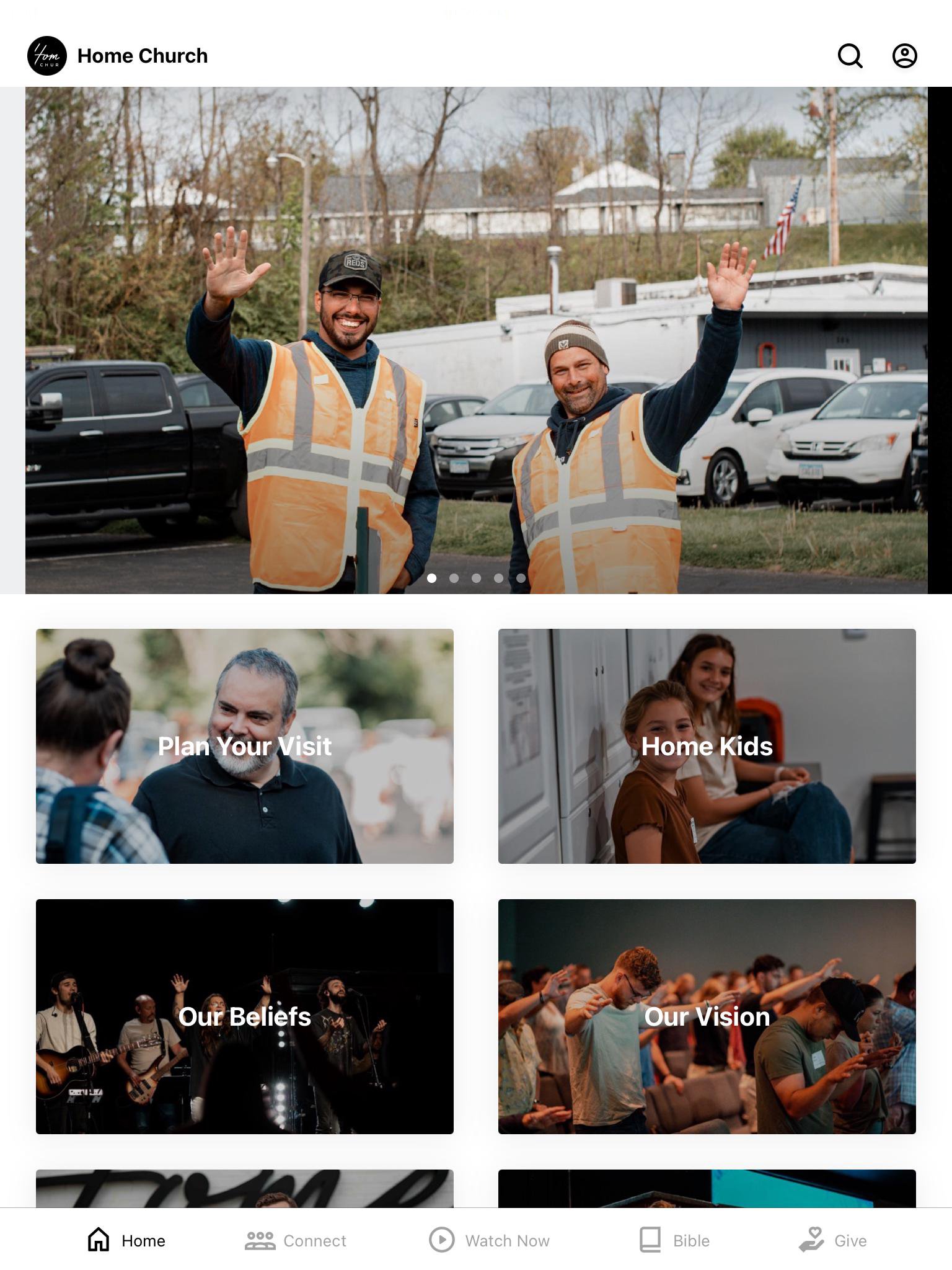The width and height of the screenshot is (952, 1270).
Task: Switch to the Watch Now tab
Action: point(489,1240)
